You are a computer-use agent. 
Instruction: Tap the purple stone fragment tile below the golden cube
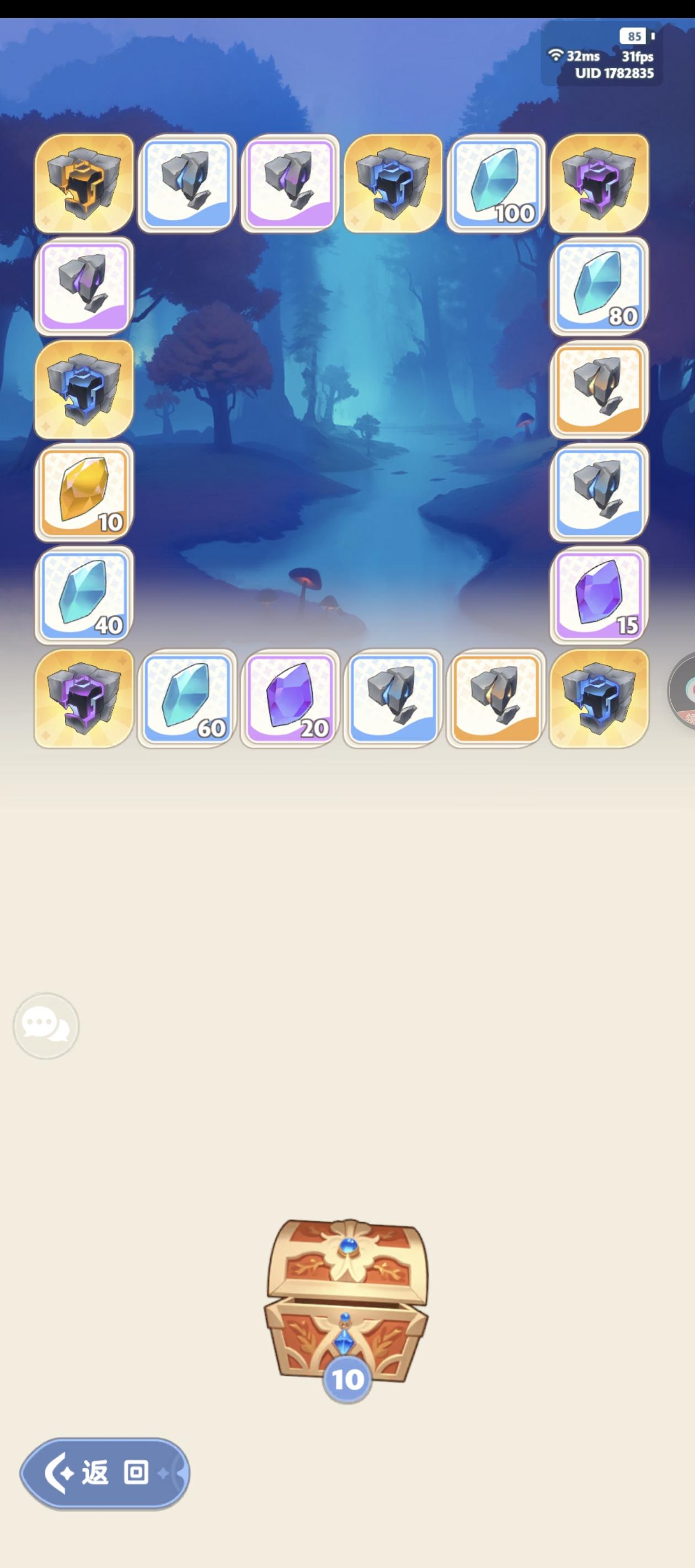(x=82, y=286)
